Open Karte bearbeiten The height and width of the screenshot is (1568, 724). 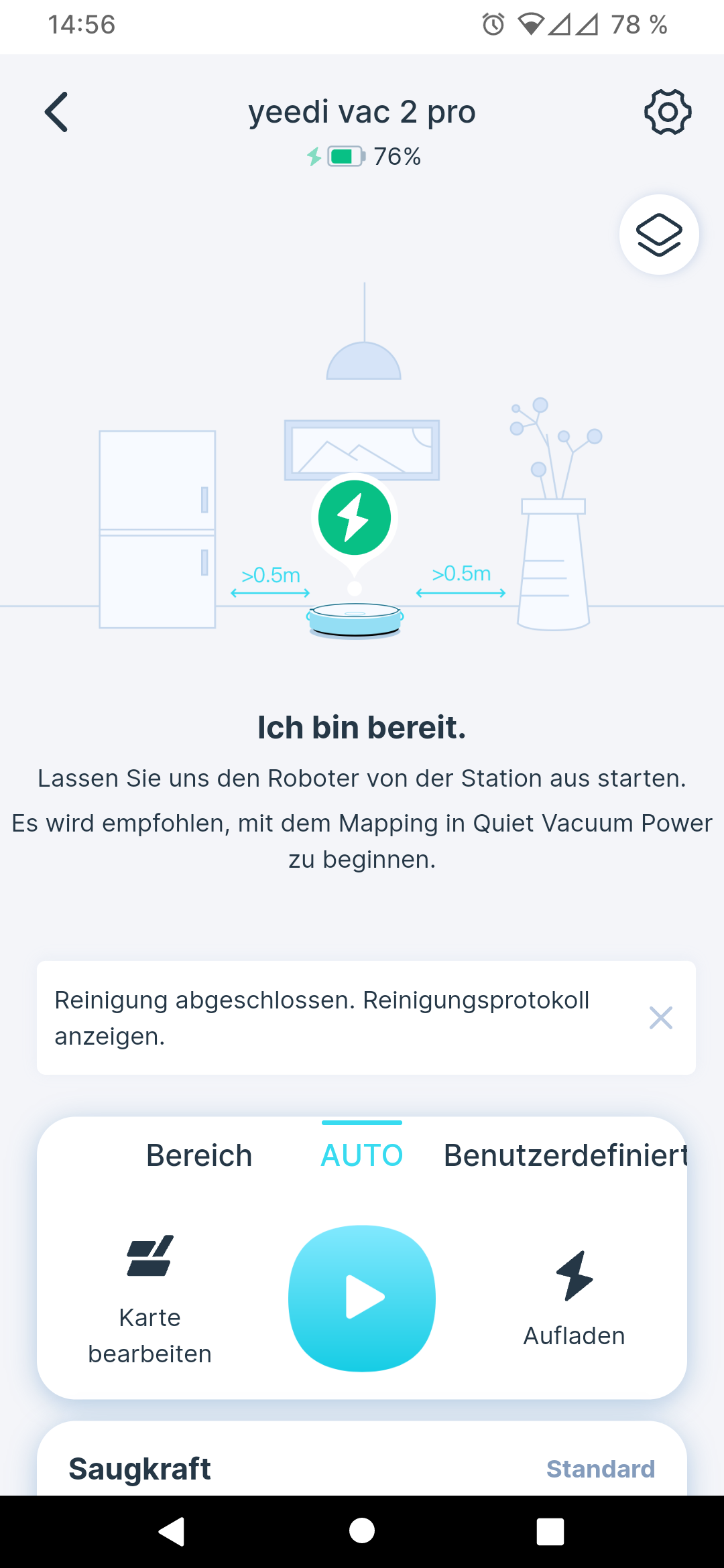(150, 1300)
